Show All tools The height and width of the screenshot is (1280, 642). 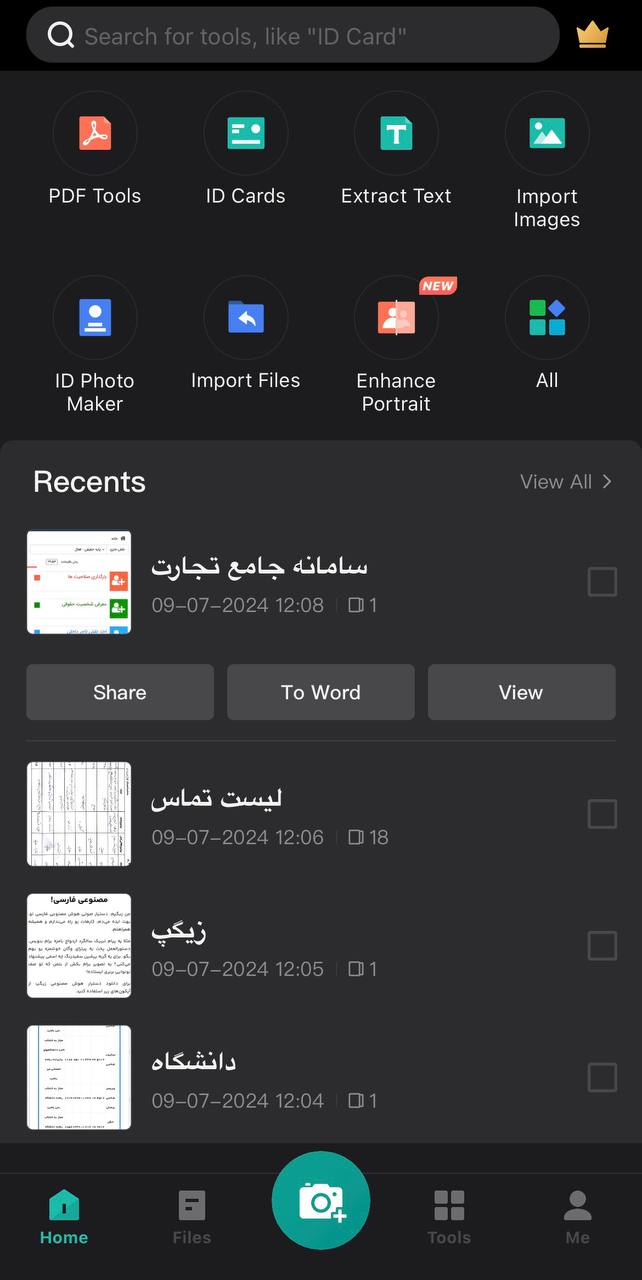tap(547, 318)
